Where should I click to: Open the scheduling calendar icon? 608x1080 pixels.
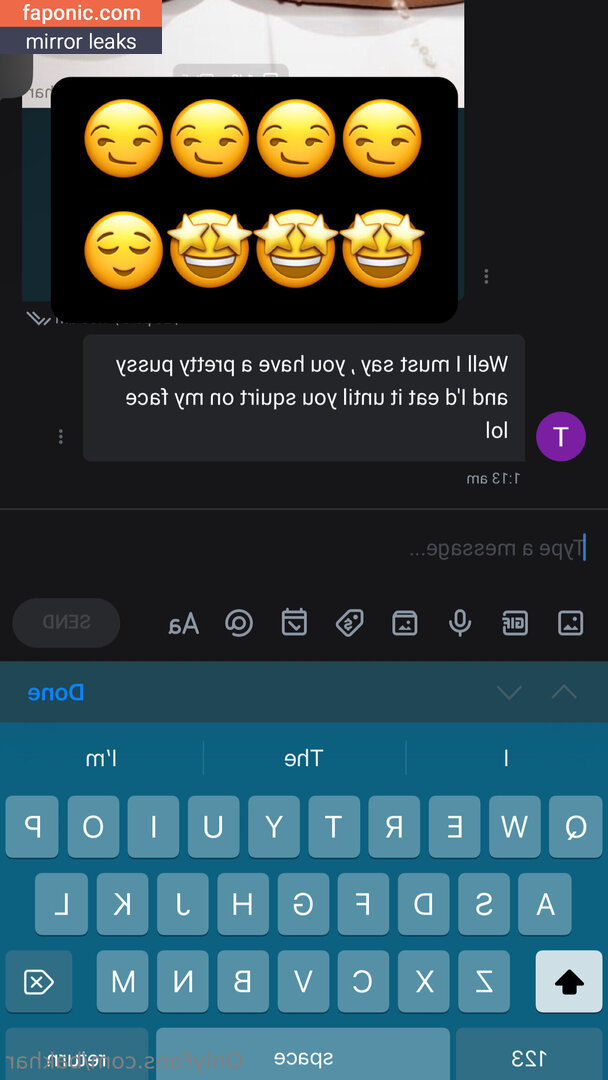pyautogui.click(x=294, y=623)
